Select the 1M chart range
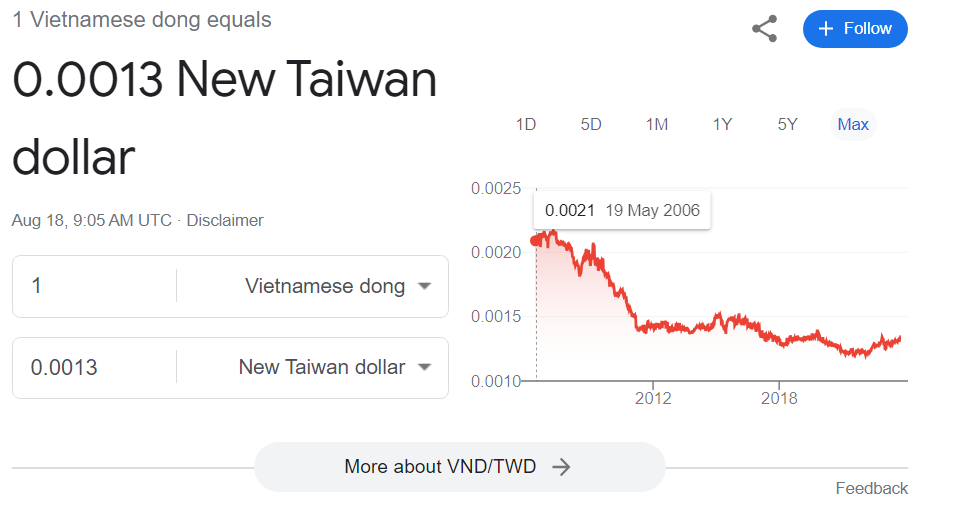 point(656,125)
